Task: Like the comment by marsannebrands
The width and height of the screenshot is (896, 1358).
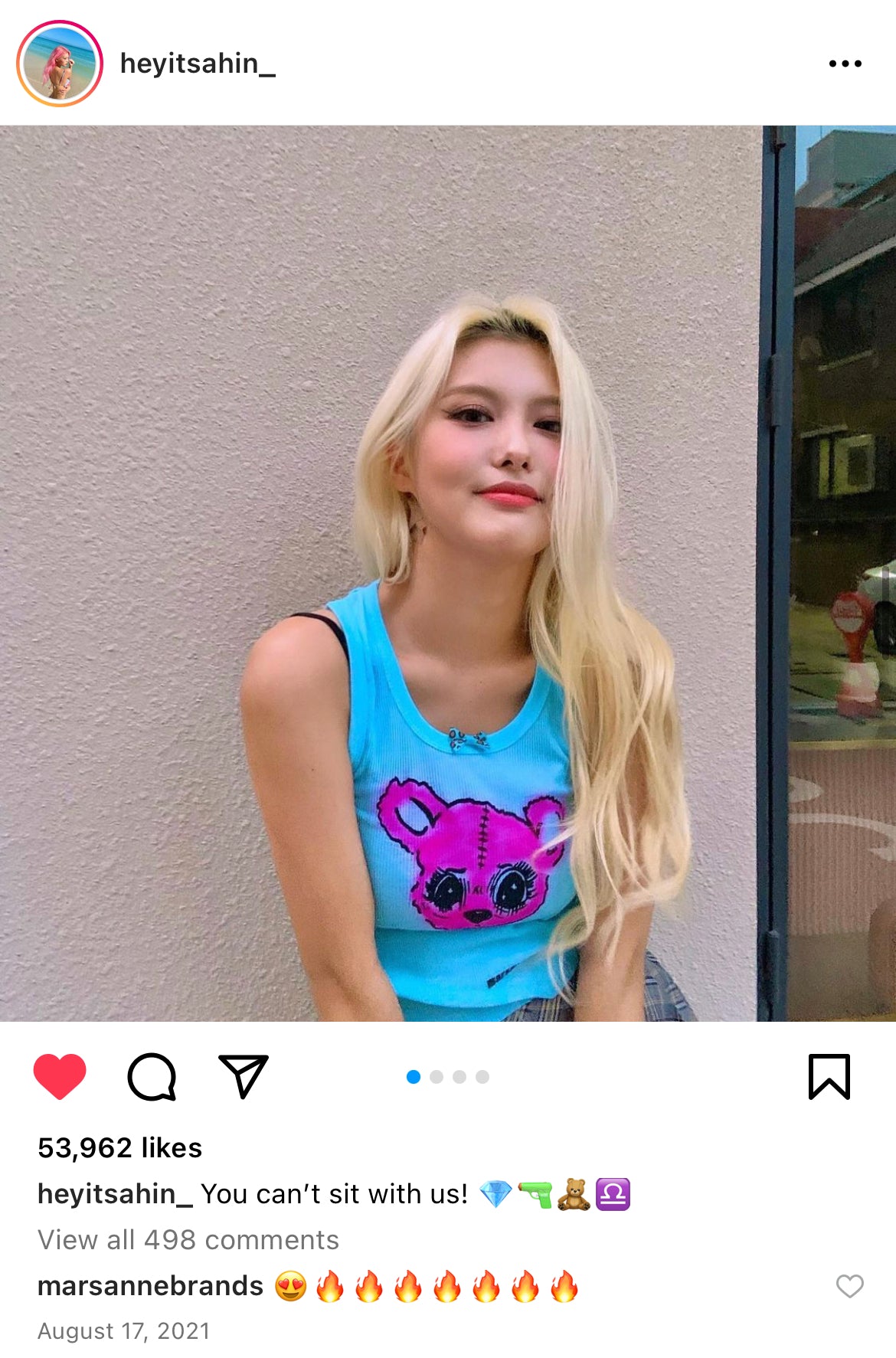Action: click(849, 1286)
